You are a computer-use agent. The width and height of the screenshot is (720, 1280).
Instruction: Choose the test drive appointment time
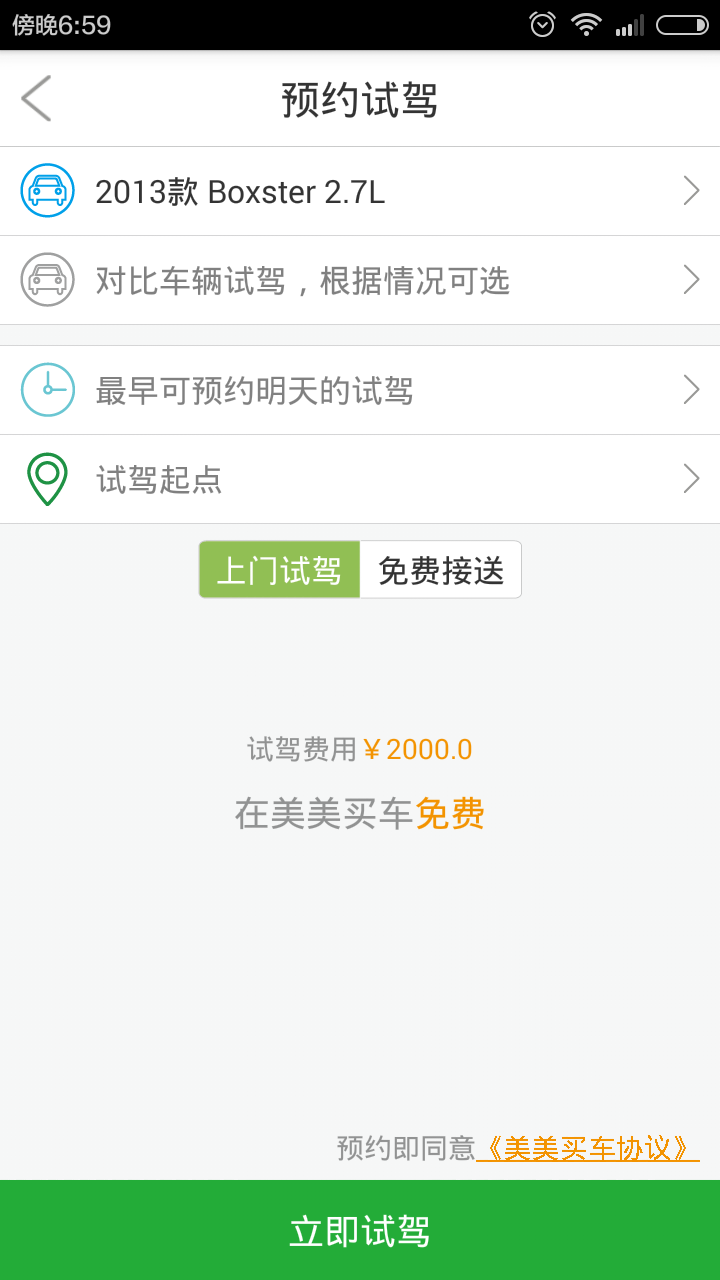pos(360,390)
